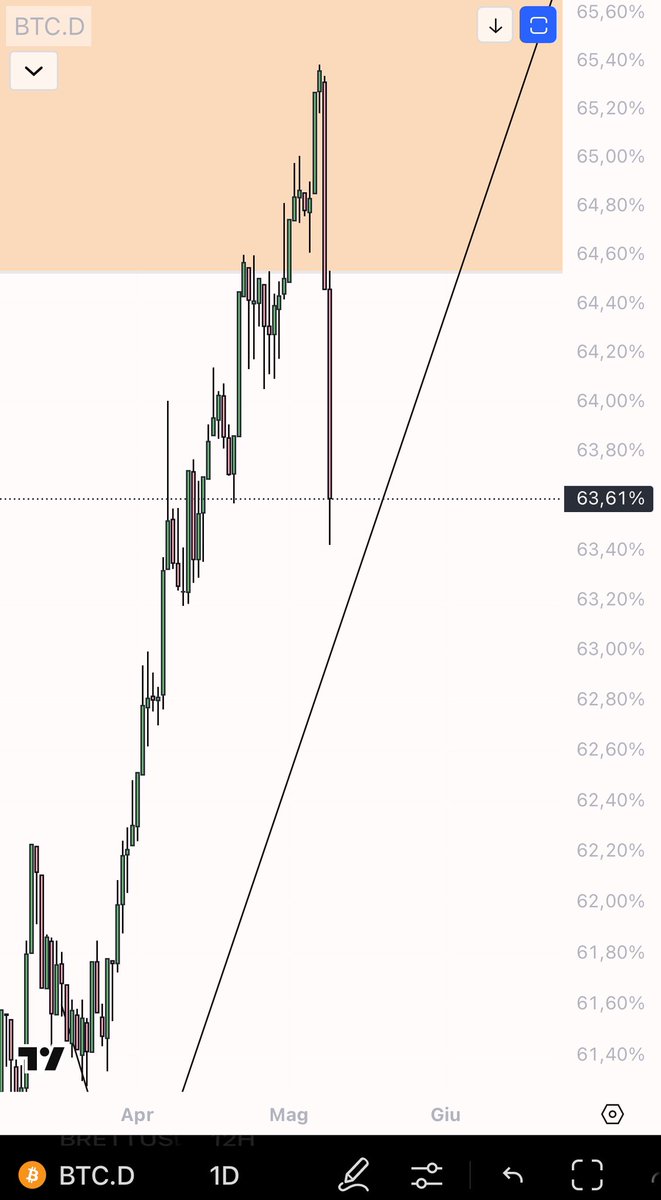Viewport: 661px width, 1200px height.
Task: Tap the BTC.D label in chart legend
Action: [50, 27]
